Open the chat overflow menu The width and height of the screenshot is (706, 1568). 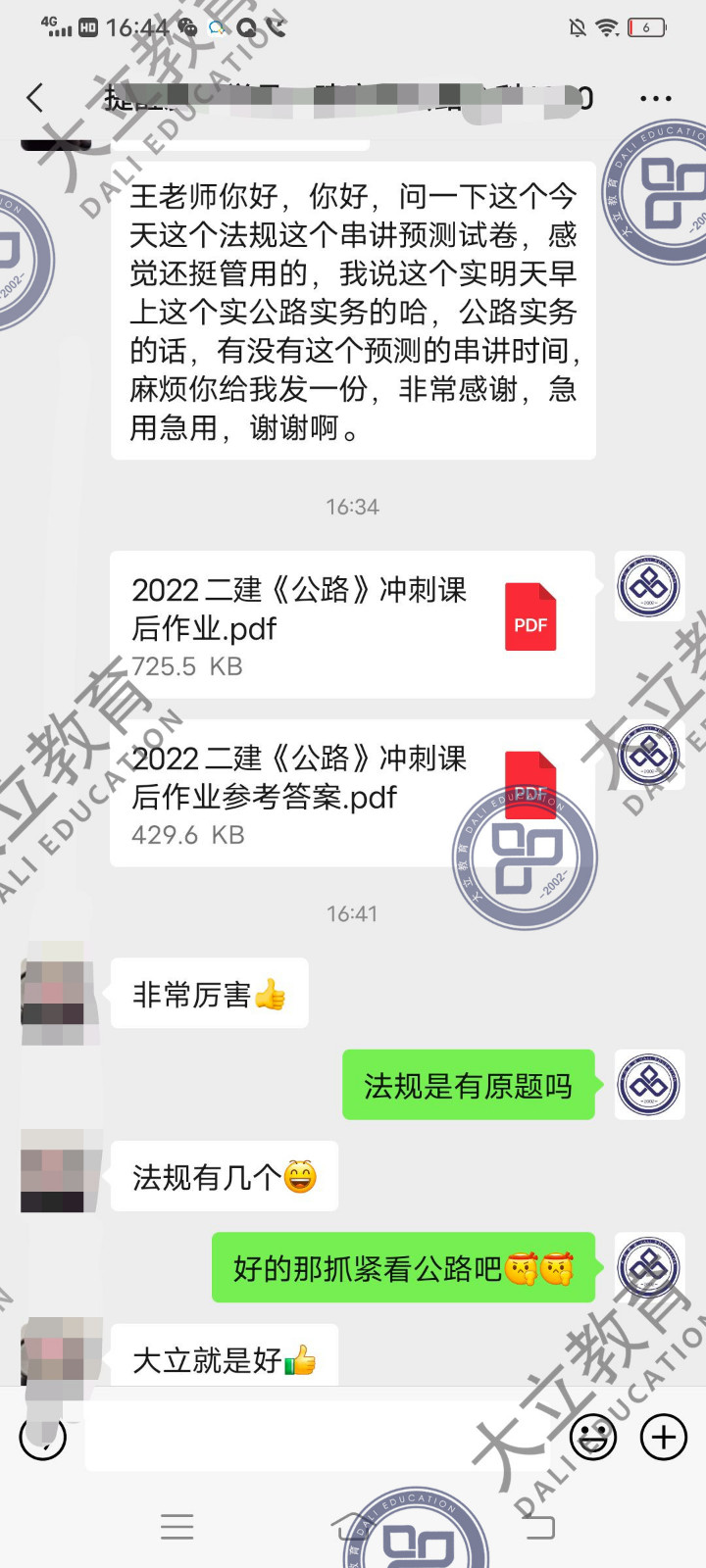655,98
